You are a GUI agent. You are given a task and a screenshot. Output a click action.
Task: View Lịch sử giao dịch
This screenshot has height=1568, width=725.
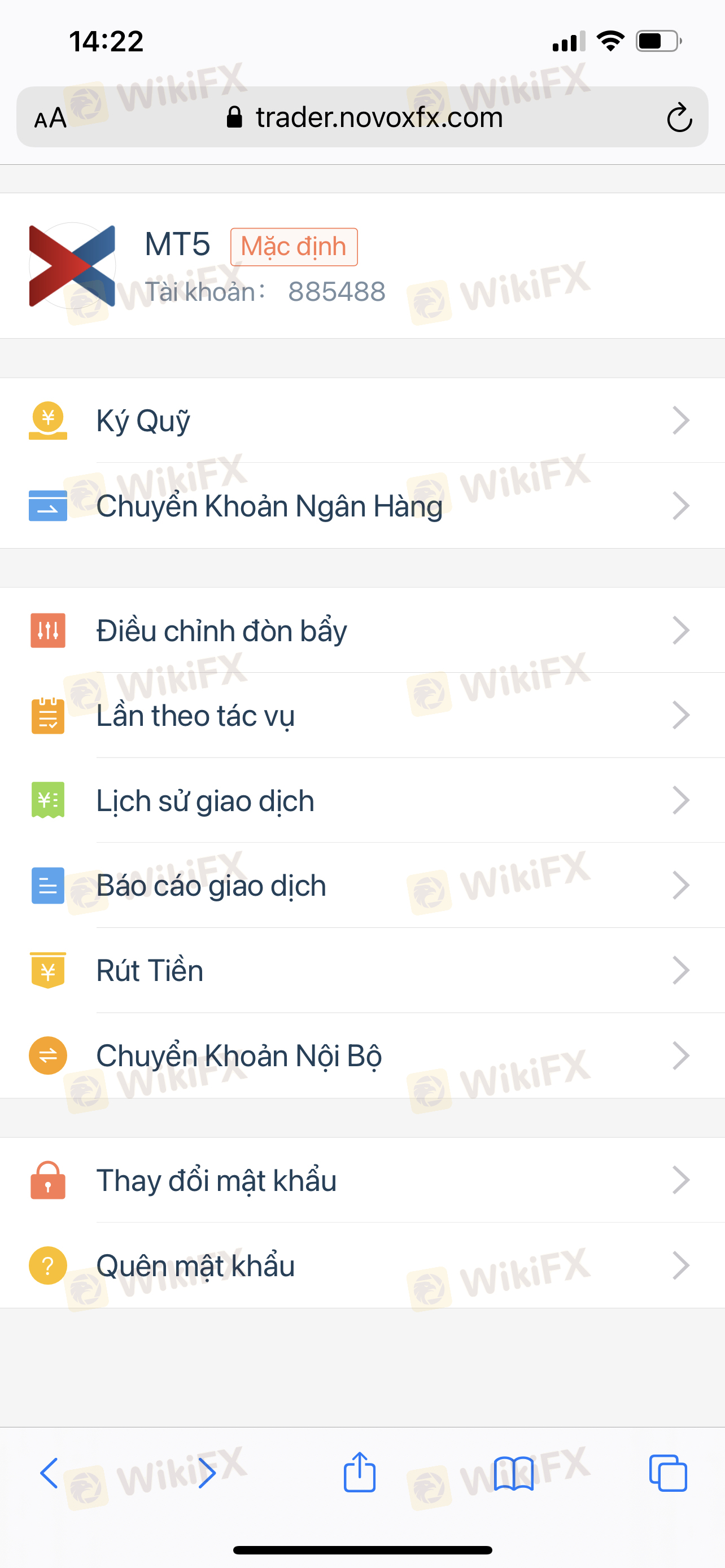tap(362, 801)
